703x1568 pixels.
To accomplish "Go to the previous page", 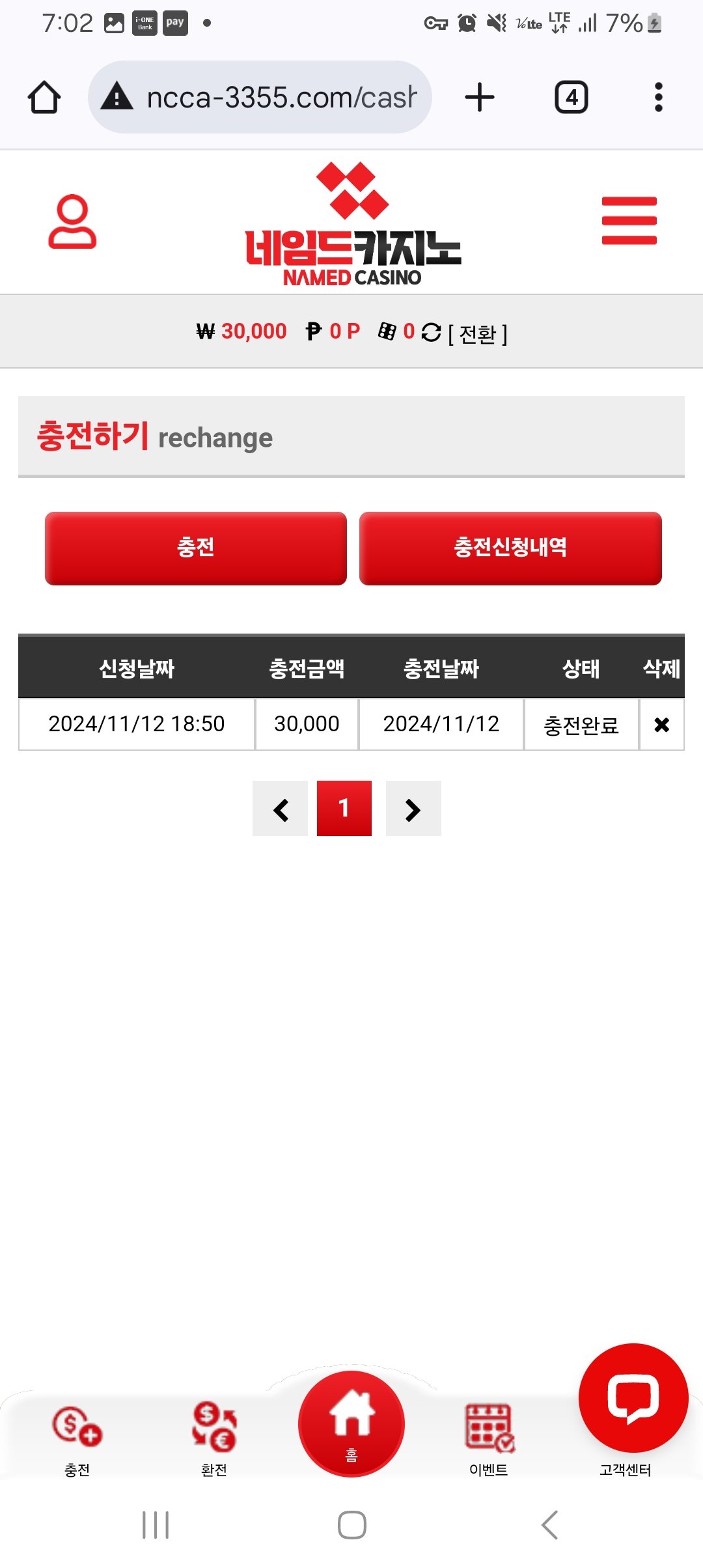I will click(280, 809).
